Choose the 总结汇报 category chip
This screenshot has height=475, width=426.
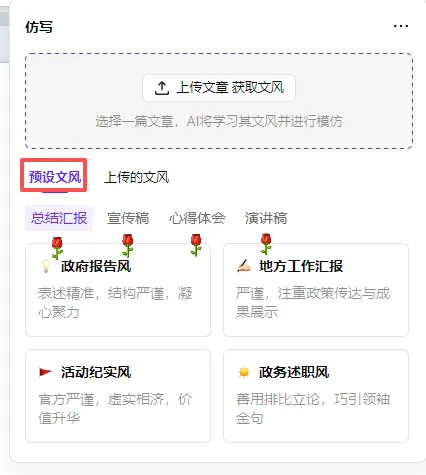coord(59,218)
